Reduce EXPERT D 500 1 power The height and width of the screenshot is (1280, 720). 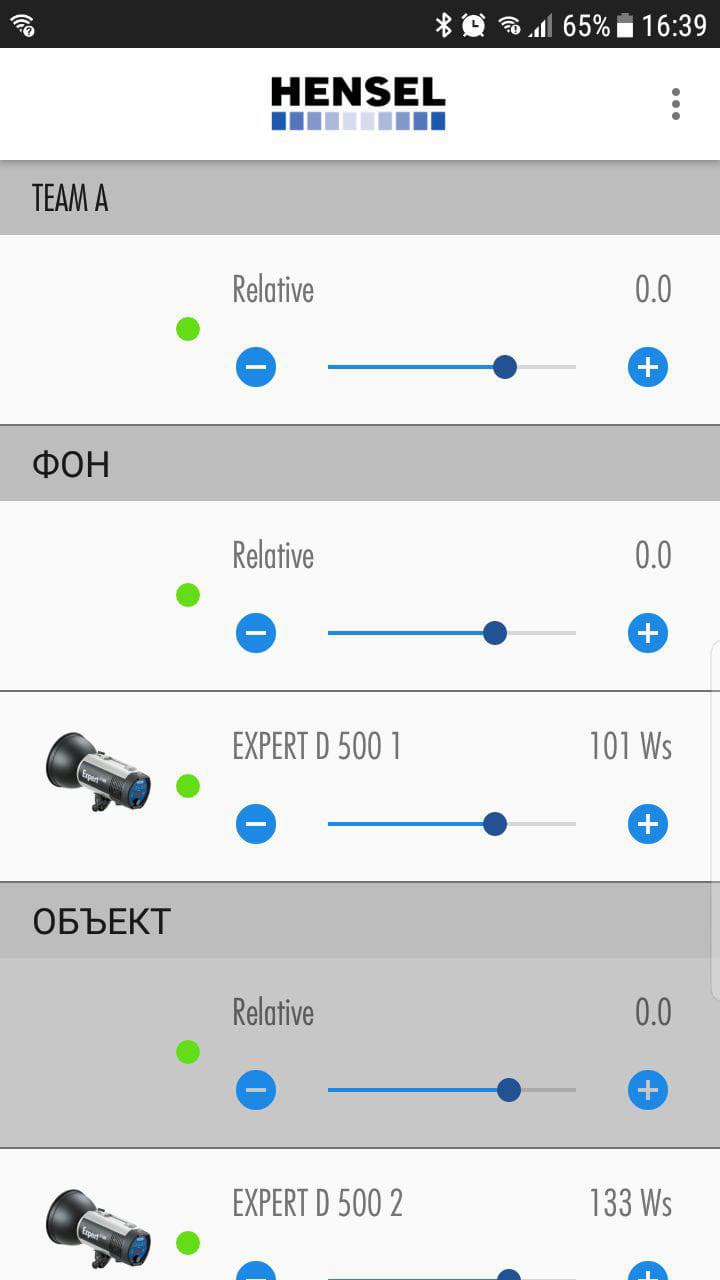pos(256,824)
